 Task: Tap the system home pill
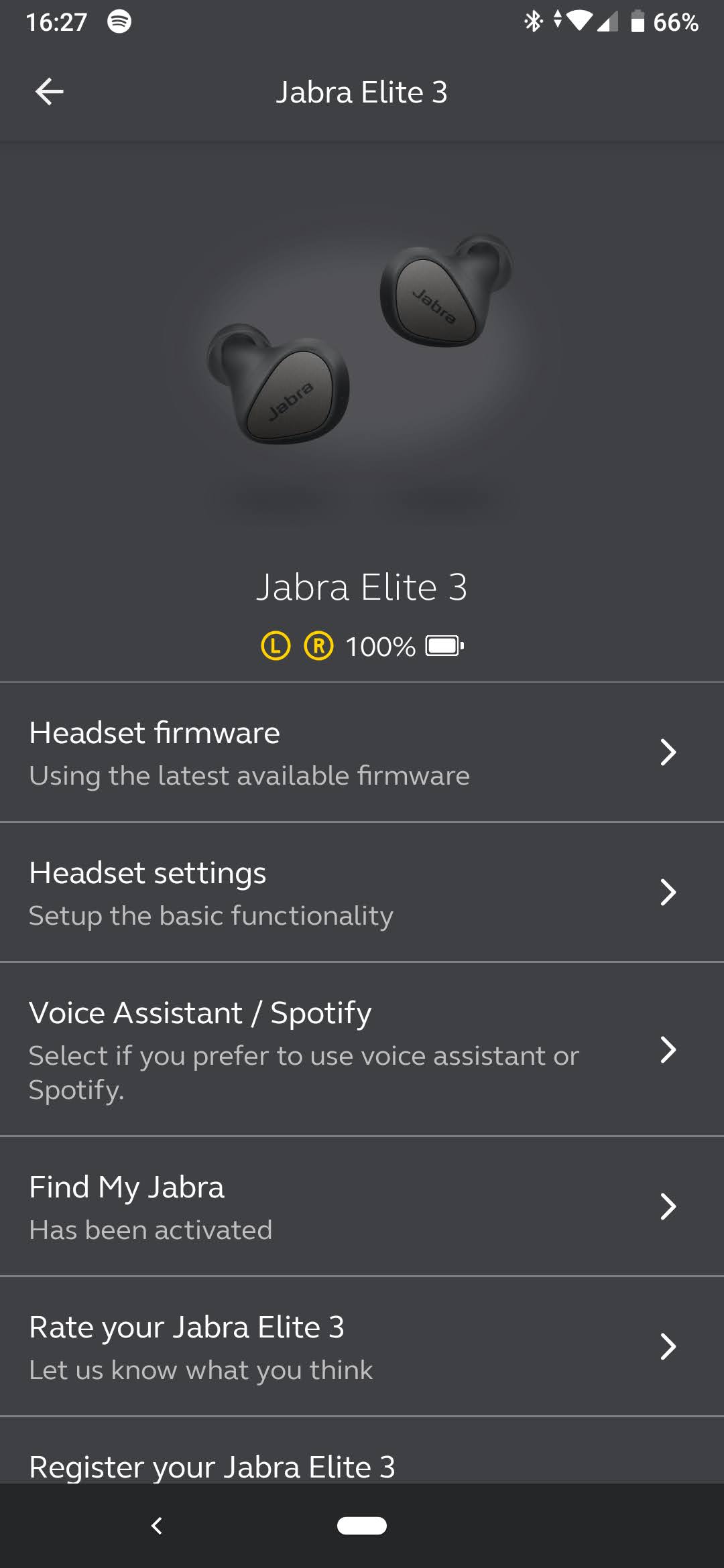click(x=362, y=1526)
